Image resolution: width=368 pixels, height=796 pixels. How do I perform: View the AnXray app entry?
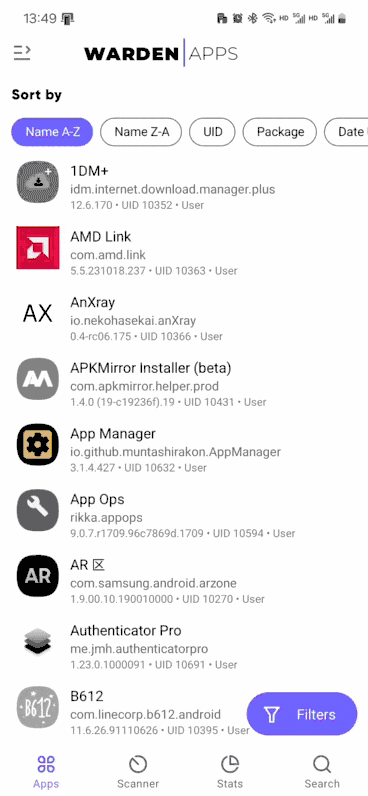pyautogui.click(x=184, y=314)
